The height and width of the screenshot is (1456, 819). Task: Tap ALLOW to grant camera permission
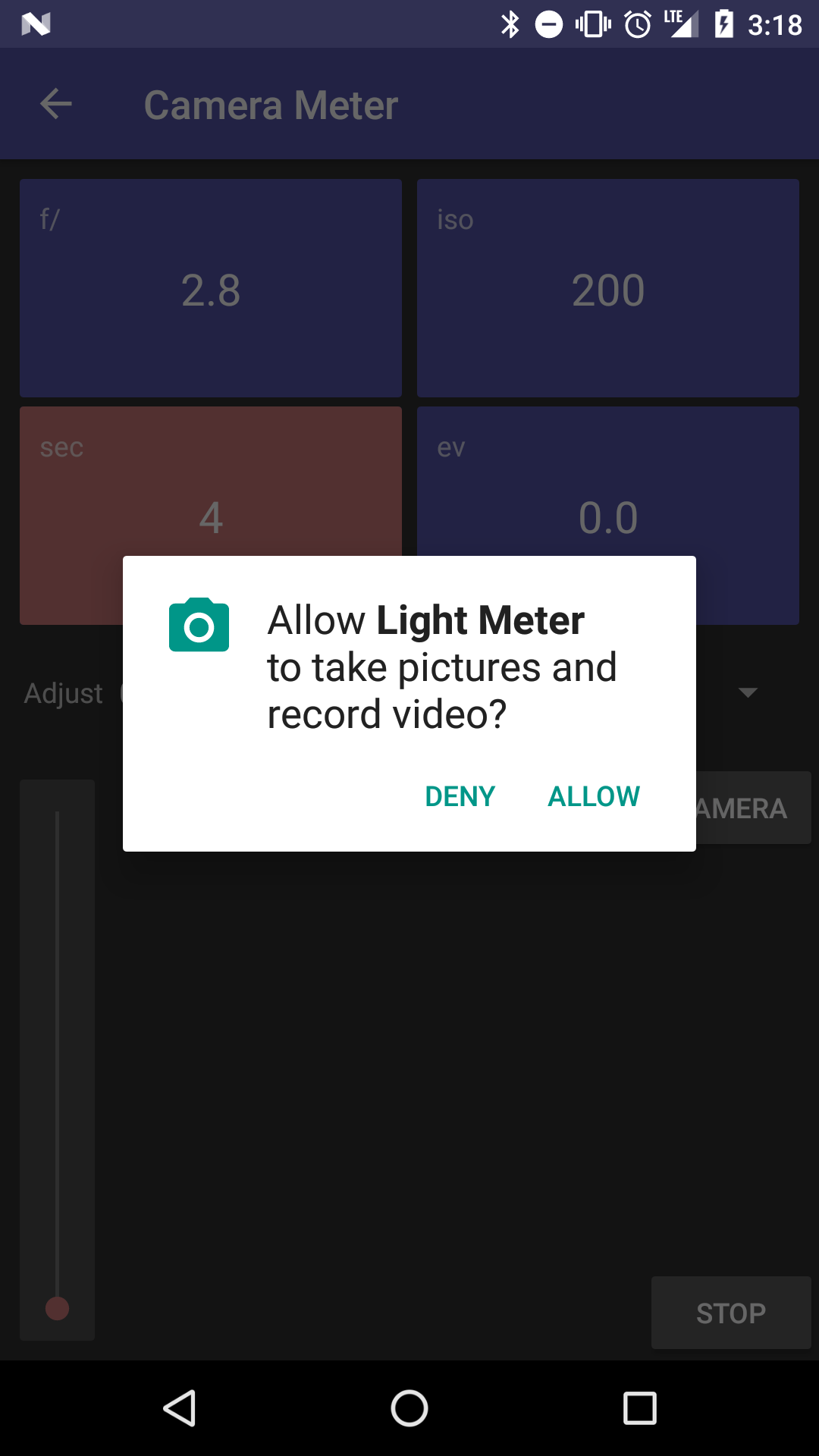pyautogui.click(x=593, y=795)
